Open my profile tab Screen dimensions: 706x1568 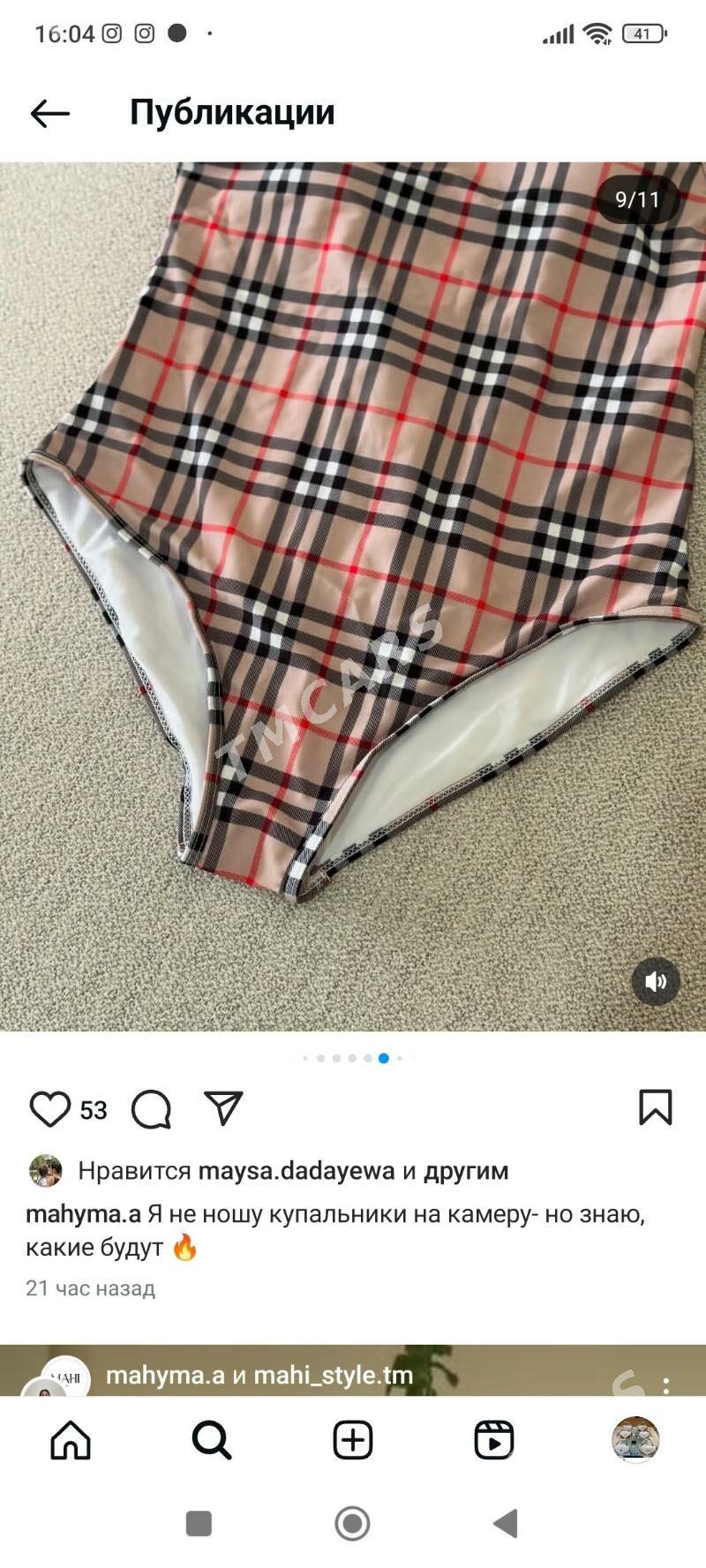click(x=635, y=1440)
